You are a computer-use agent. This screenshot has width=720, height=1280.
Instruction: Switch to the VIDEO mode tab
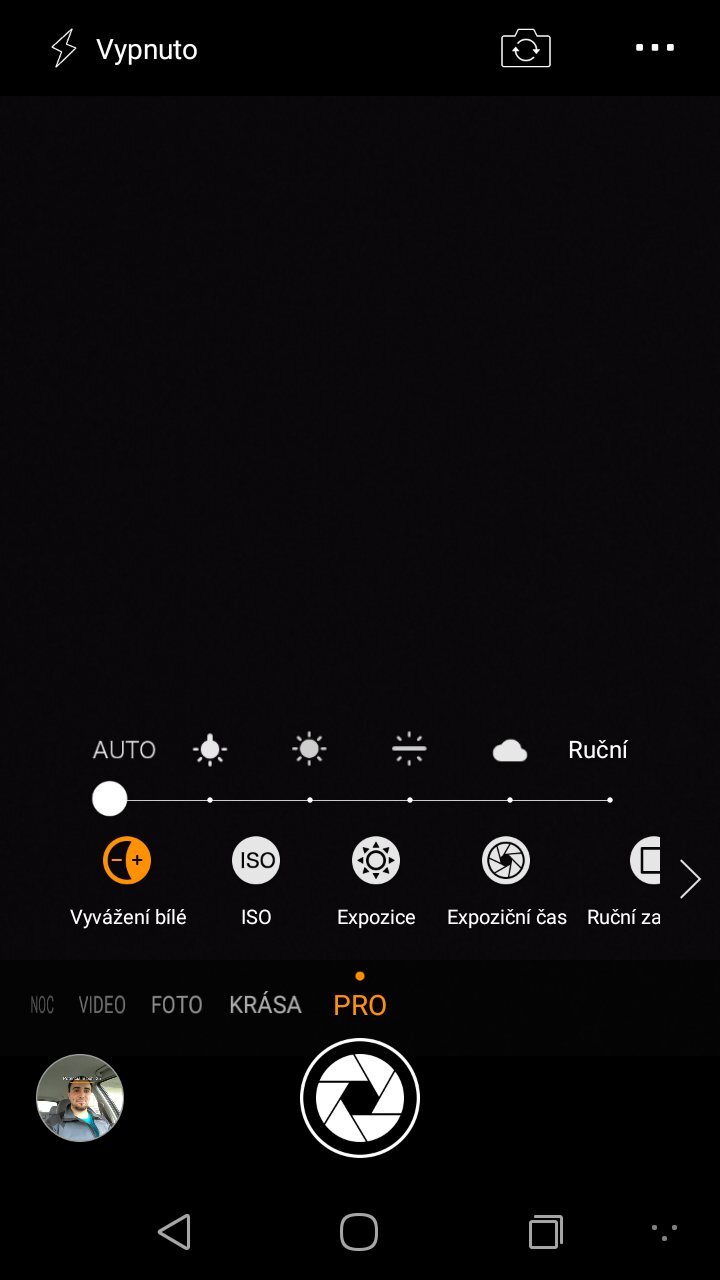pyautogui.click(x=100, y=1005)
